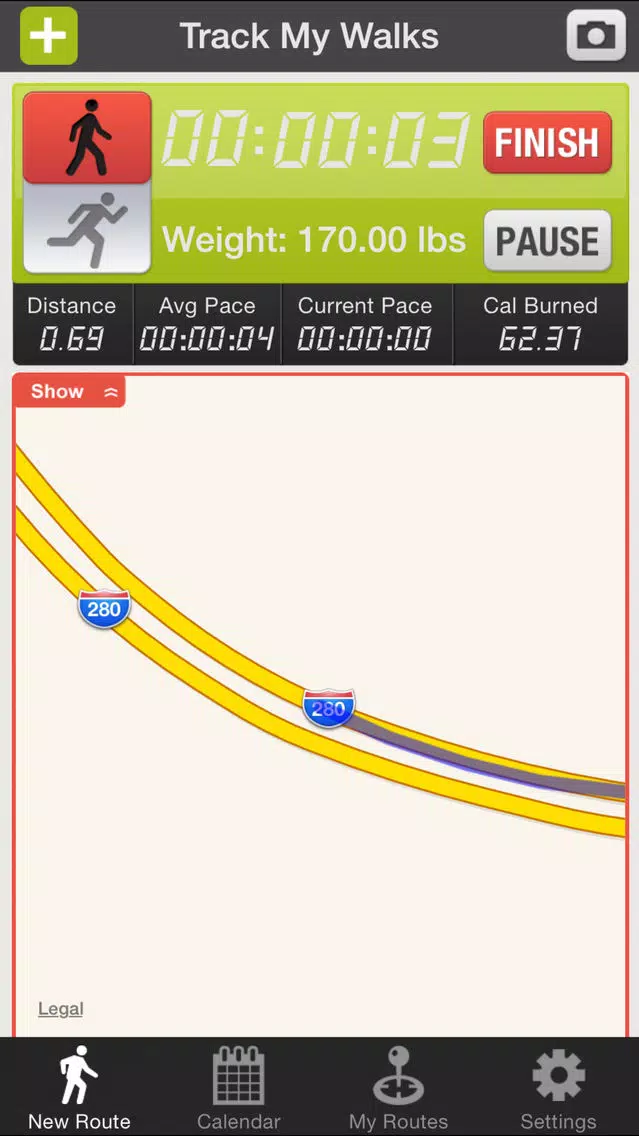Screen dimensions: 639x1136
Task: Expand the Show panel
Action: pos(70,392)
